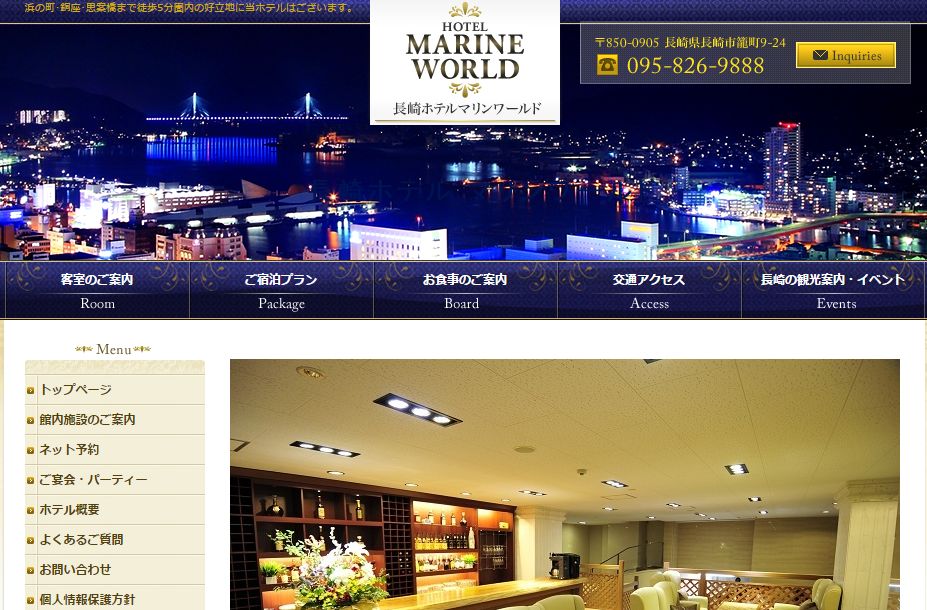View ホテル概要 from the menu
This screenshot has width=927, height=610.
[69, 510]
